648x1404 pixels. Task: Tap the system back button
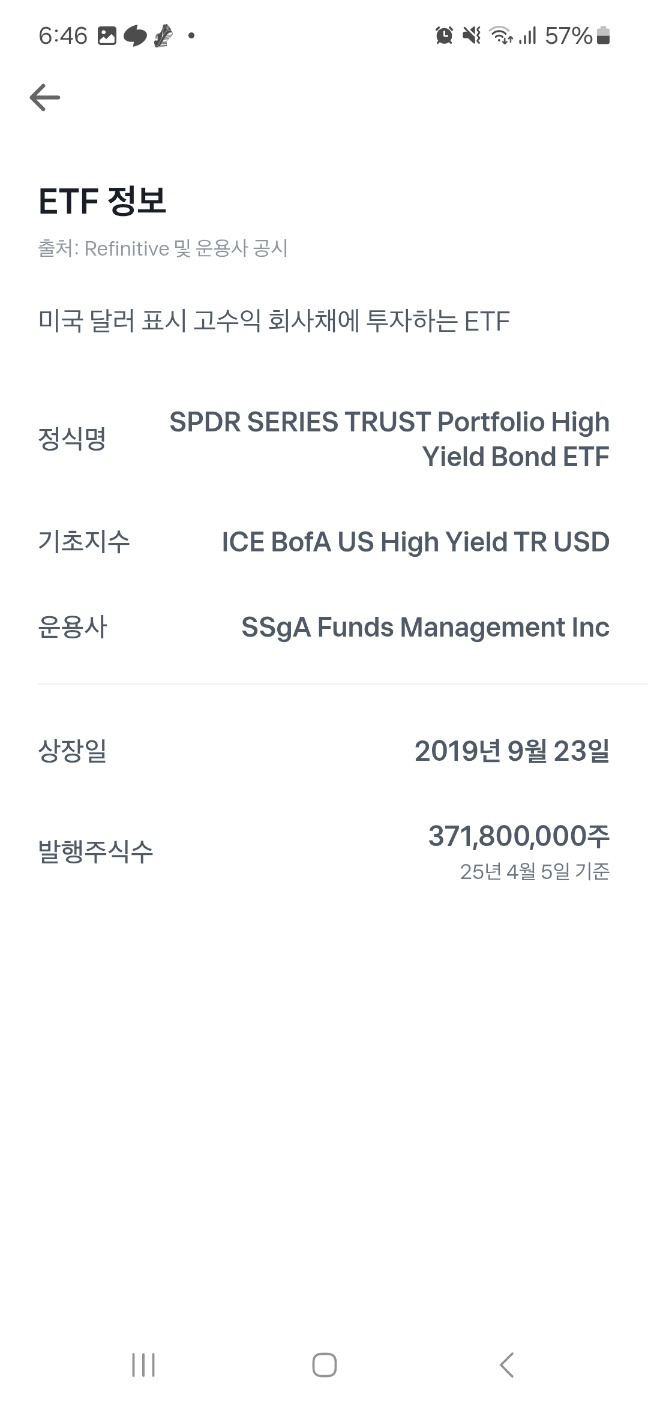506,1365
